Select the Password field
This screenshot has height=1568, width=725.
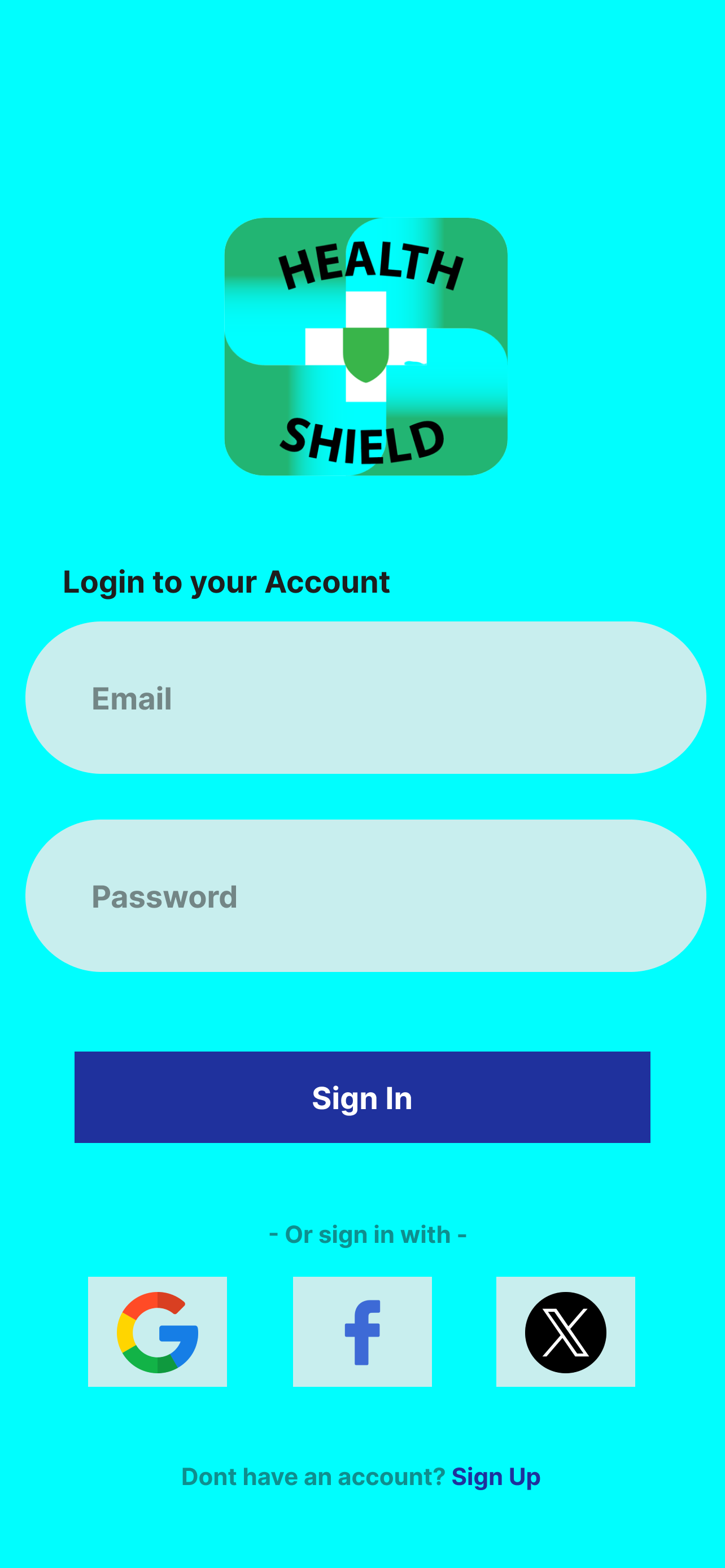click(365, 895)
